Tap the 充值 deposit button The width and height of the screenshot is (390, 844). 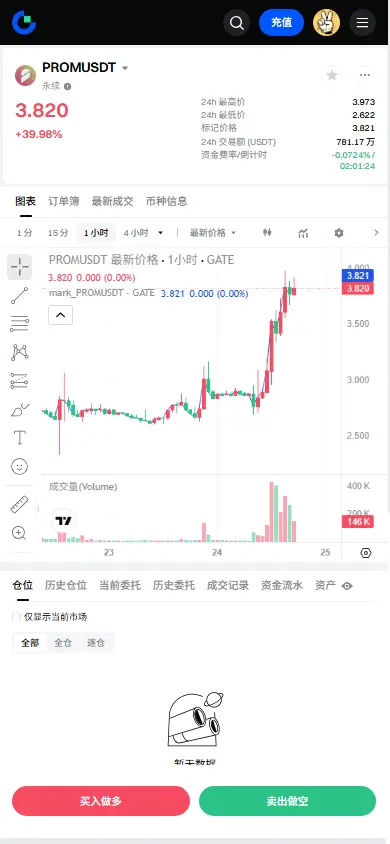[281, 23]
